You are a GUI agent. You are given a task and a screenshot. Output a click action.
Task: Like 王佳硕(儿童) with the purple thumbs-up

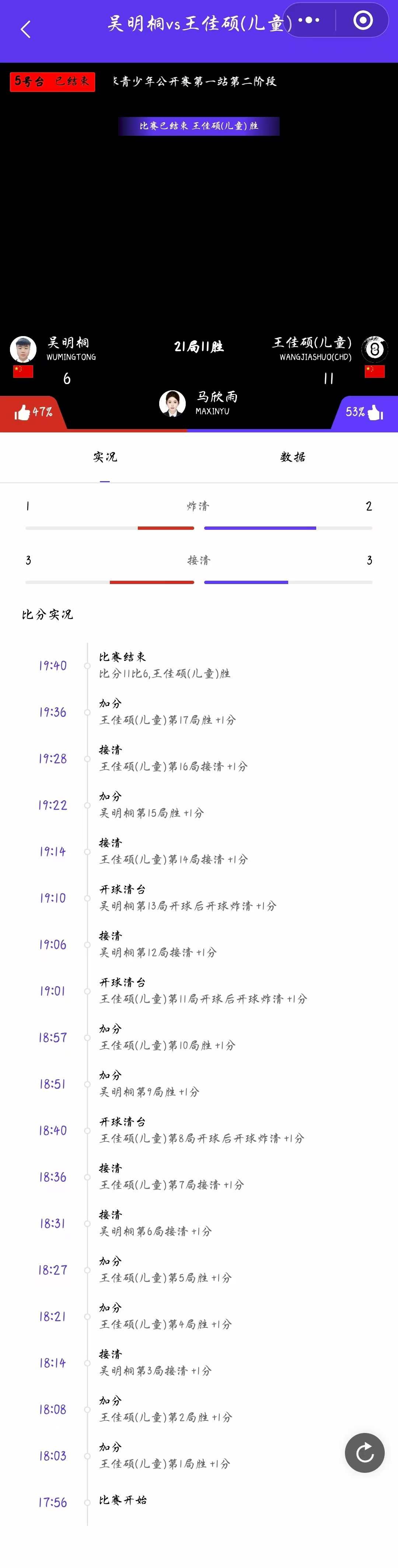(375, 413)
